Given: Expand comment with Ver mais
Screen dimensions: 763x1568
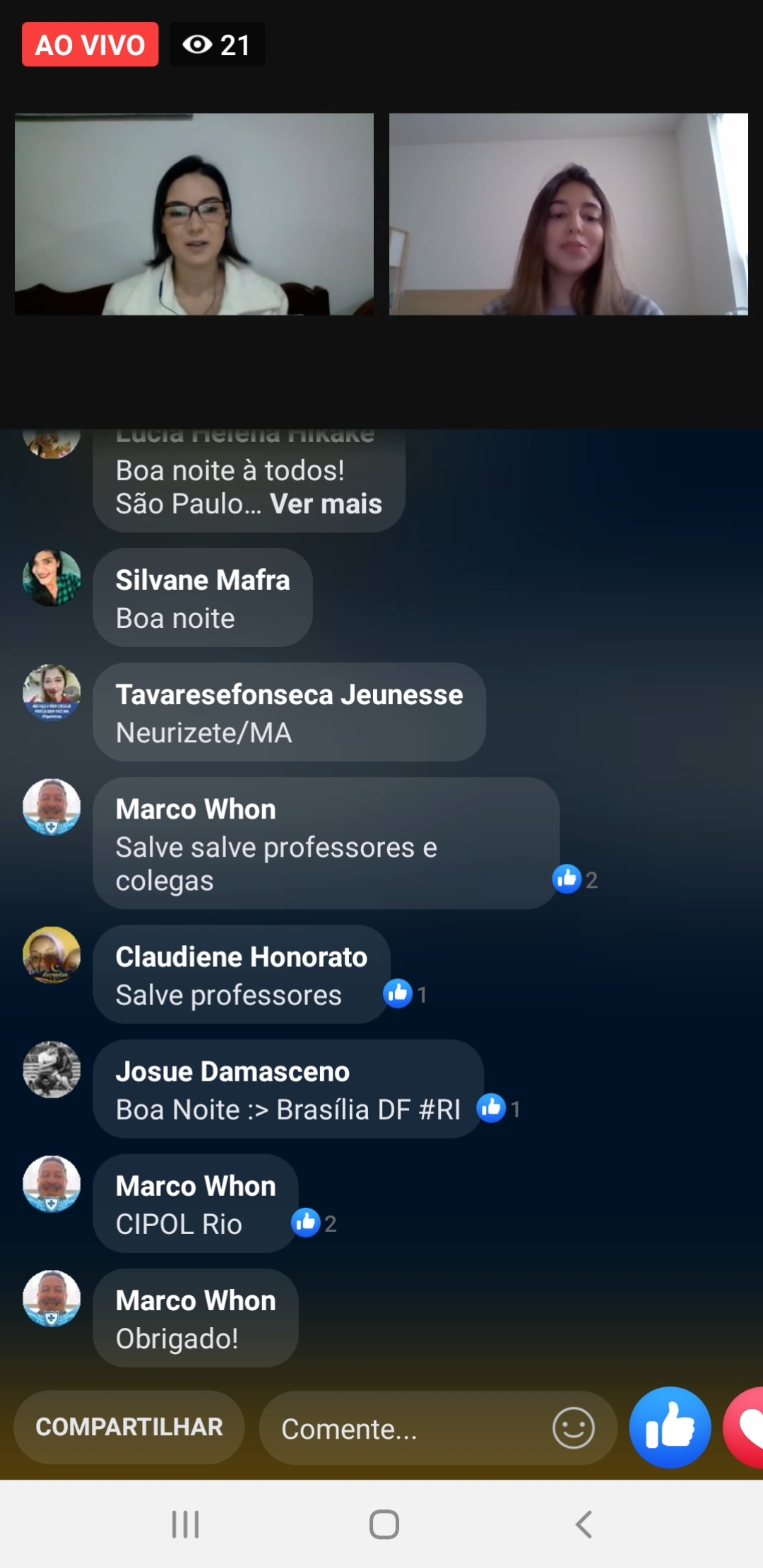Looking at the screenshot, I should [x=326, y=504].
